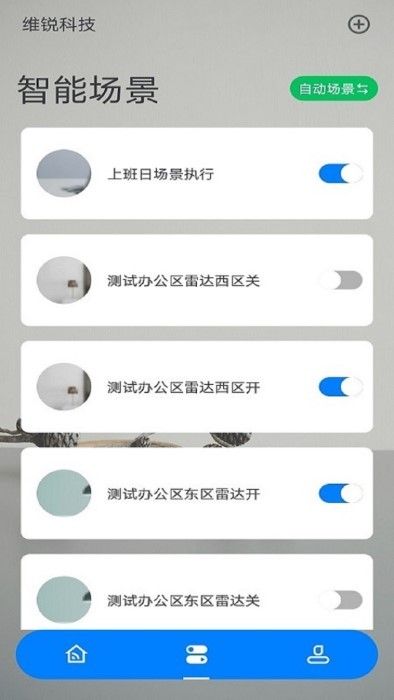Select the scenes tab in bottom bar
The height and width of the screenshot is (700, 394).
pos(197,654)
